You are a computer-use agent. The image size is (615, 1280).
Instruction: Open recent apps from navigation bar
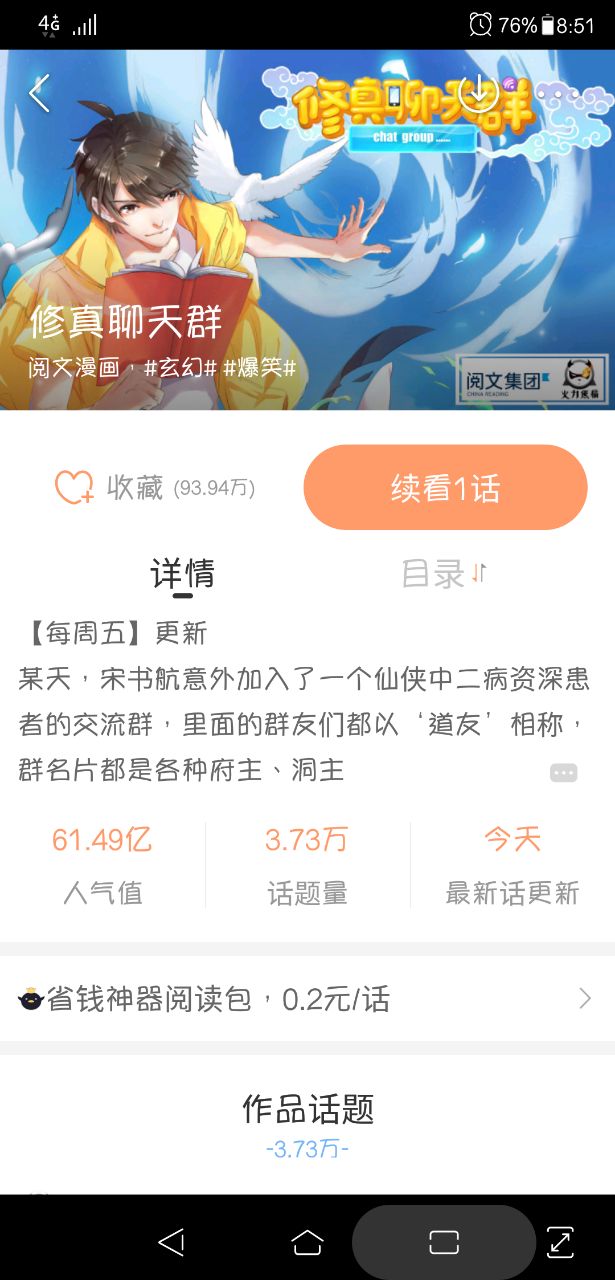coord(444,1242)
